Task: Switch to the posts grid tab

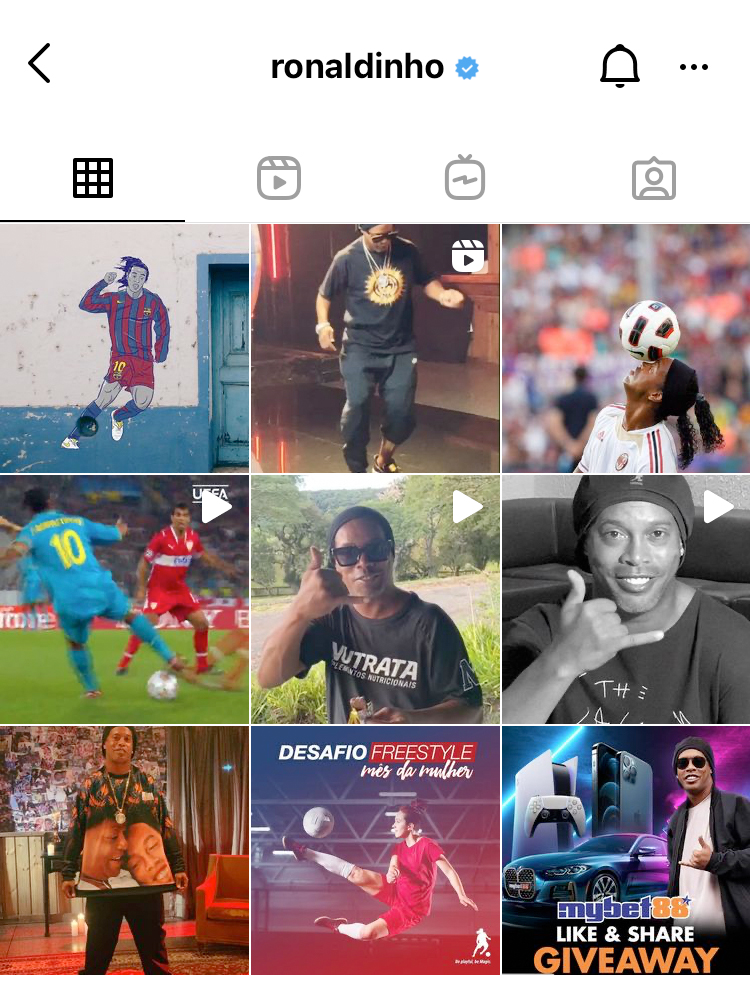Action: [x=93, y=179]
